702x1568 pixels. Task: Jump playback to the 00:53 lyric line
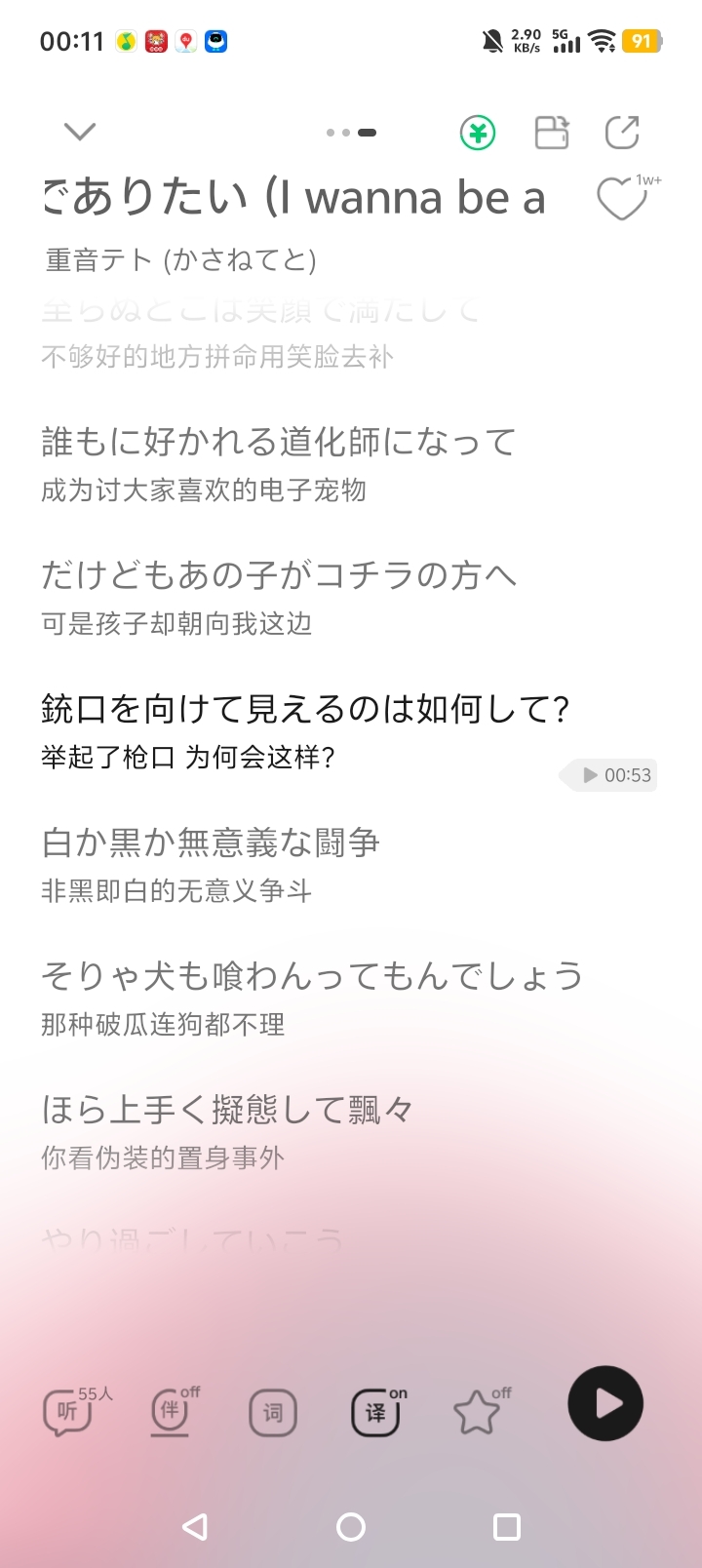point(616,775)
